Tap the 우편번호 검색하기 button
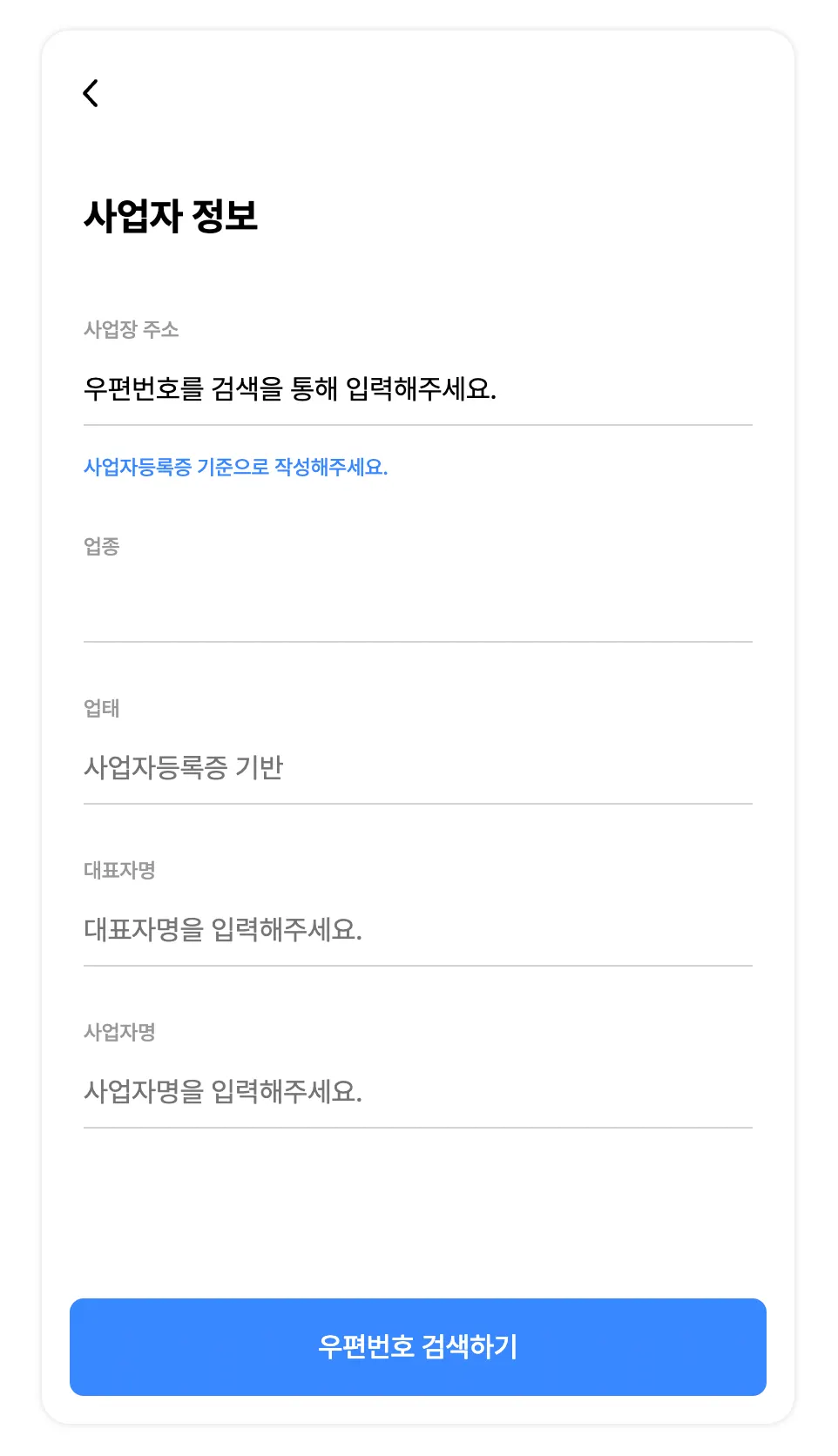This screenshot has height=1456, width=838. click(418, 1347)
